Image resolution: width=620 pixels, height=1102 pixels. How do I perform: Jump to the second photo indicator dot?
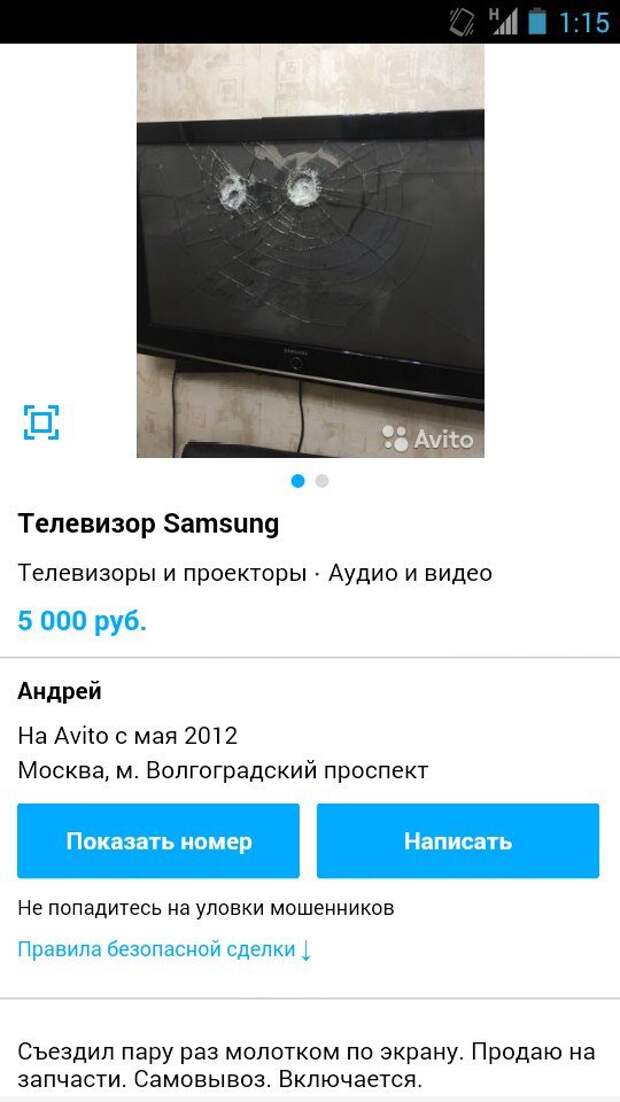pos(322,481)
